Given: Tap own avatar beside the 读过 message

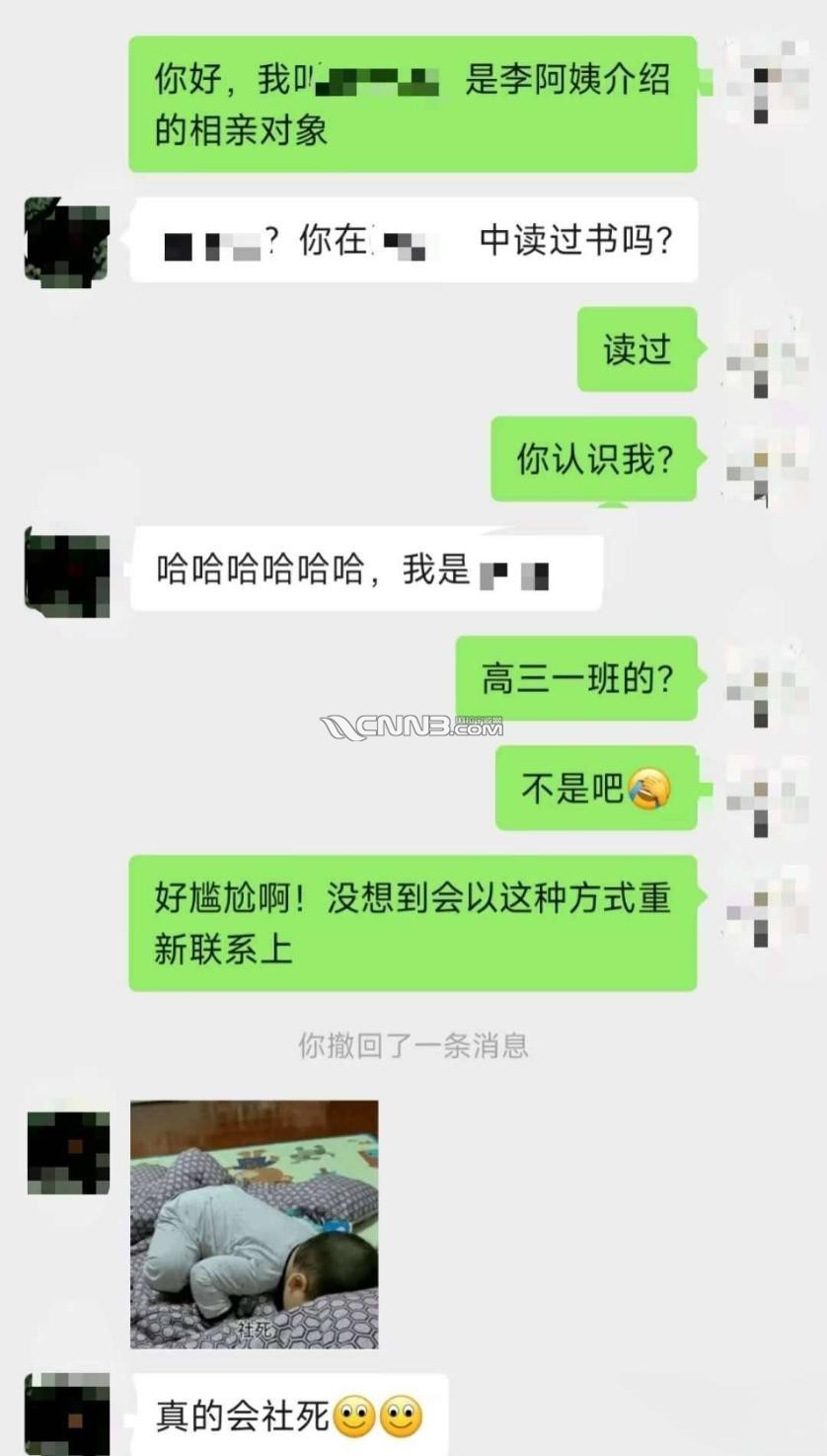Looking at the screenshot, I should coord(761,351).
